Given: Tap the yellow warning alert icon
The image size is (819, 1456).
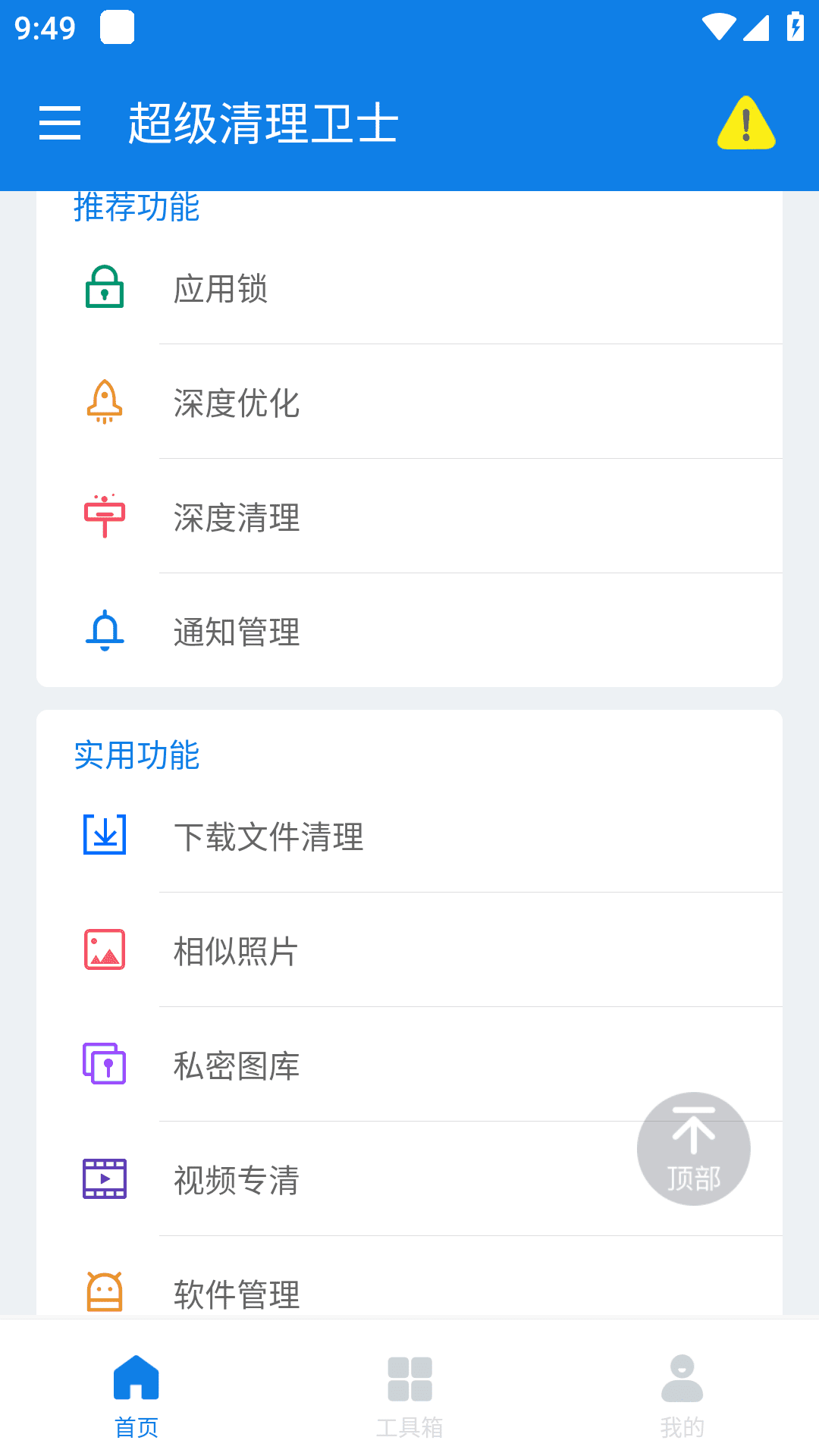Looking at the screenshot, I should click(746, 123).
